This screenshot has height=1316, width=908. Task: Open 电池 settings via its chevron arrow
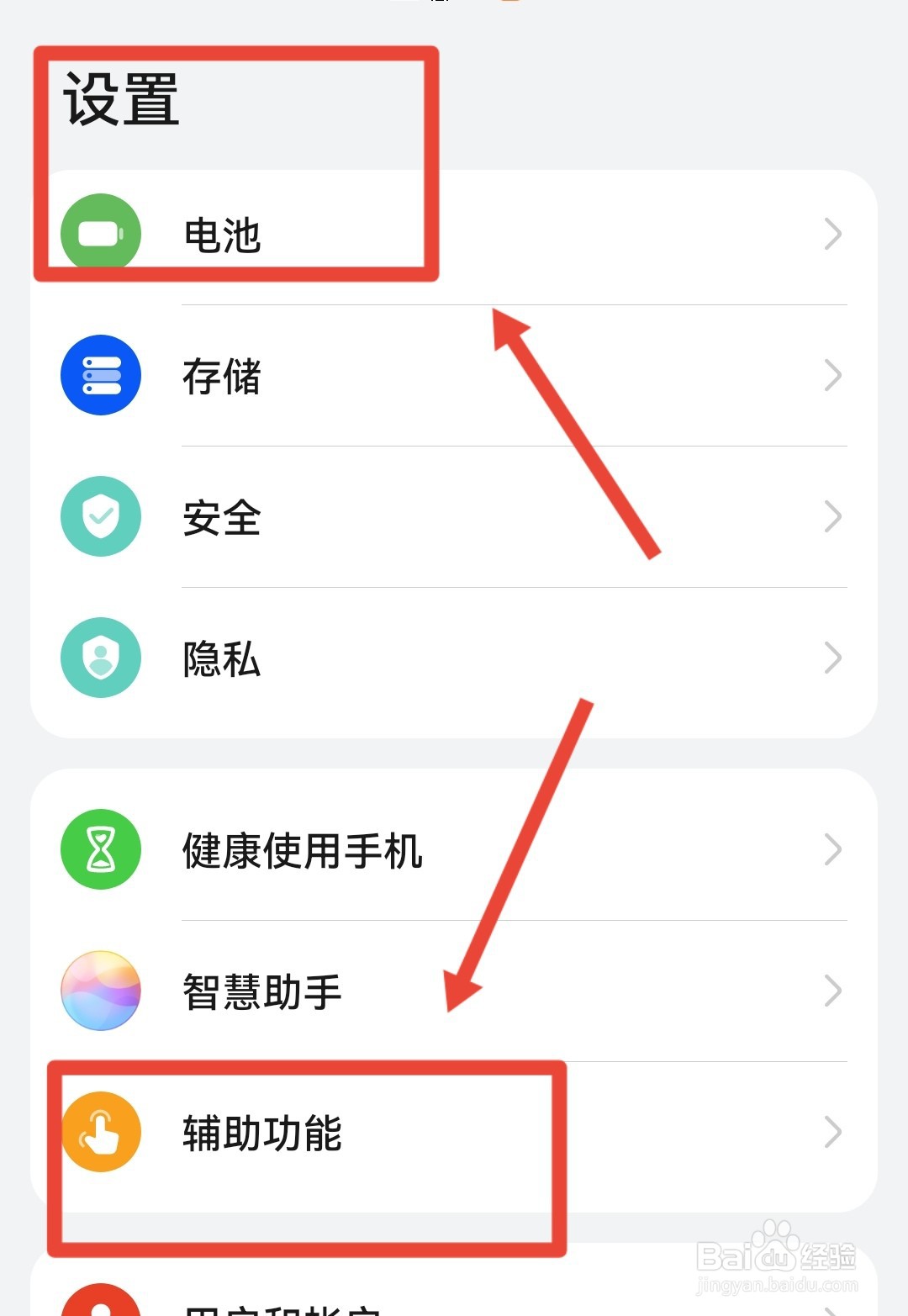click(x=832, y=234)
